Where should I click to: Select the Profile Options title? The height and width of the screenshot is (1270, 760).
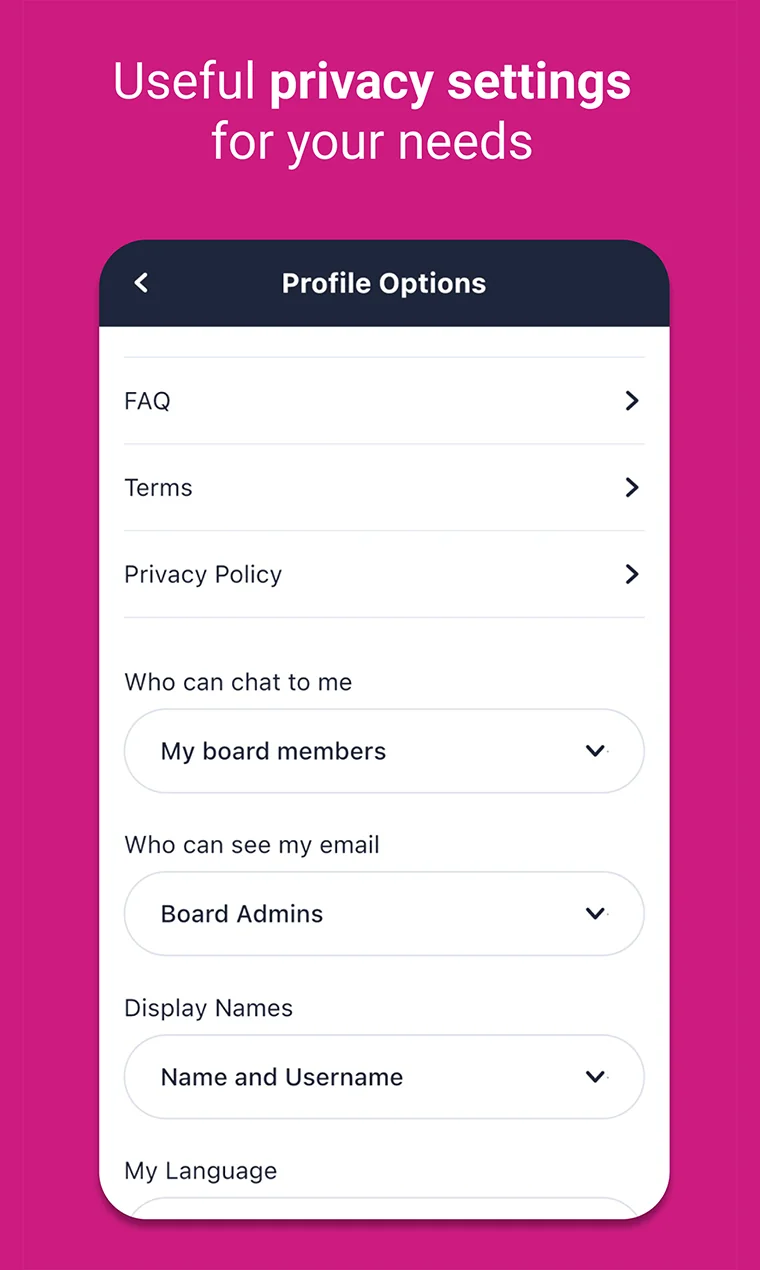point(383,283)
